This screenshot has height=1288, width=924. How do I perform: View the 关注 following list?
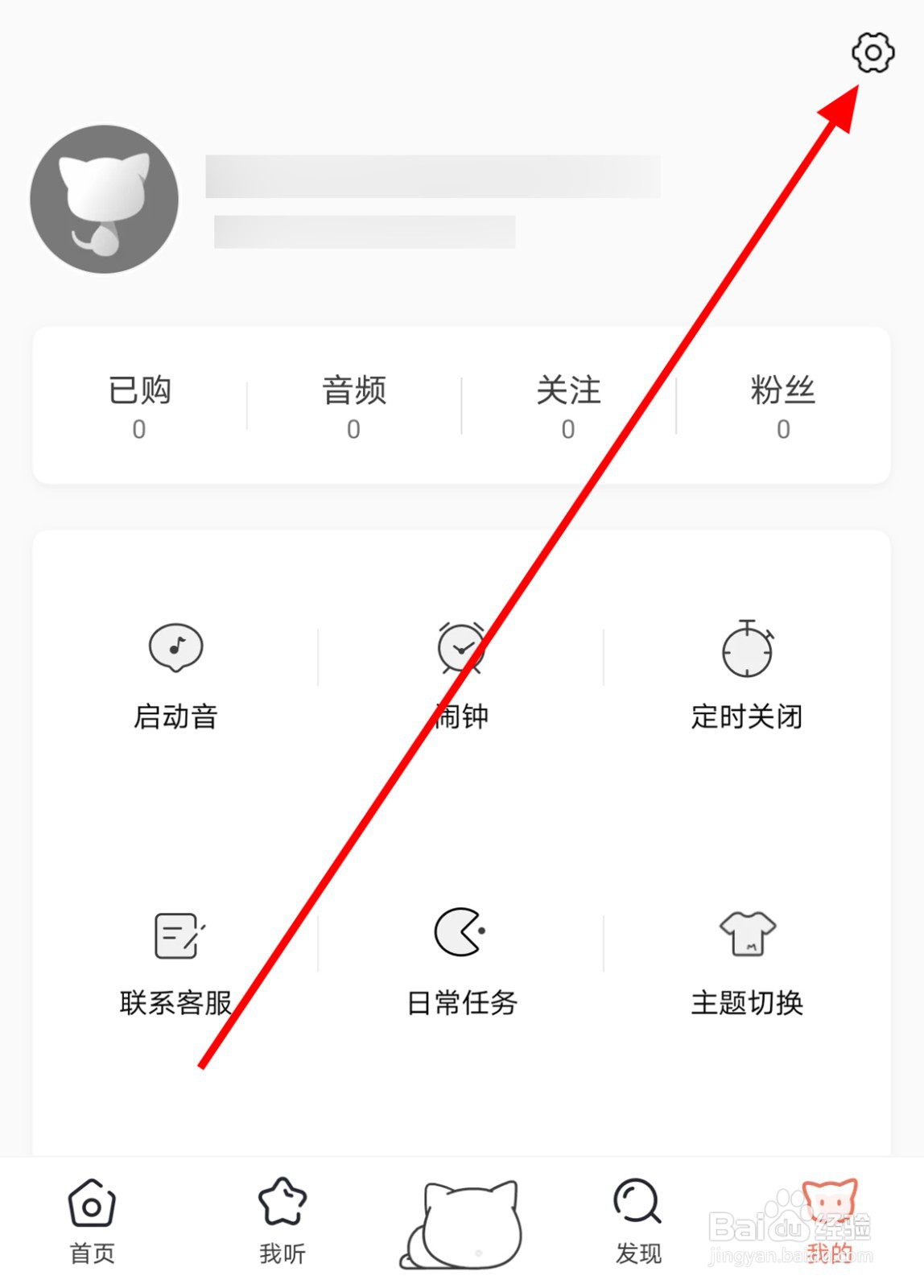(568, 407)
